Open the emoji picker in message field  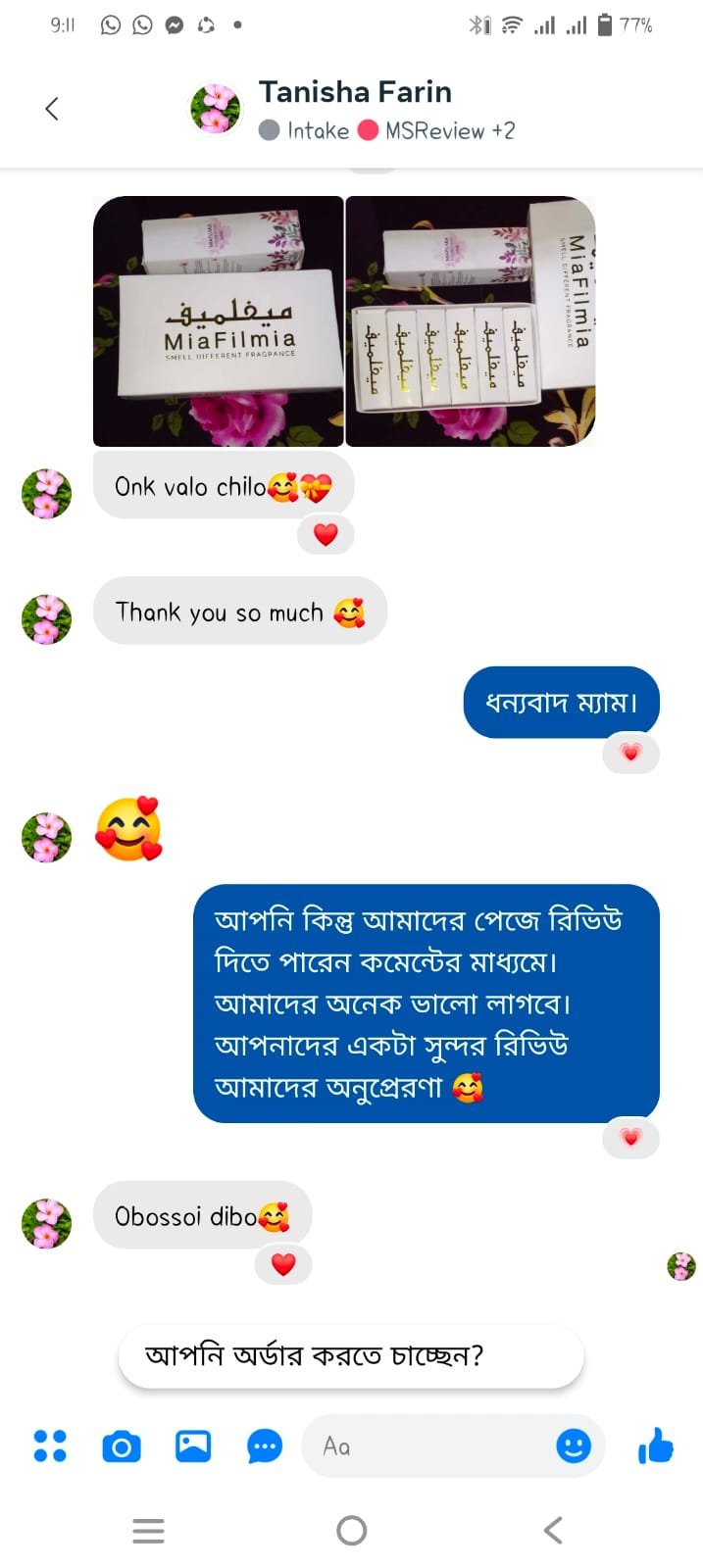point(574,1446)
